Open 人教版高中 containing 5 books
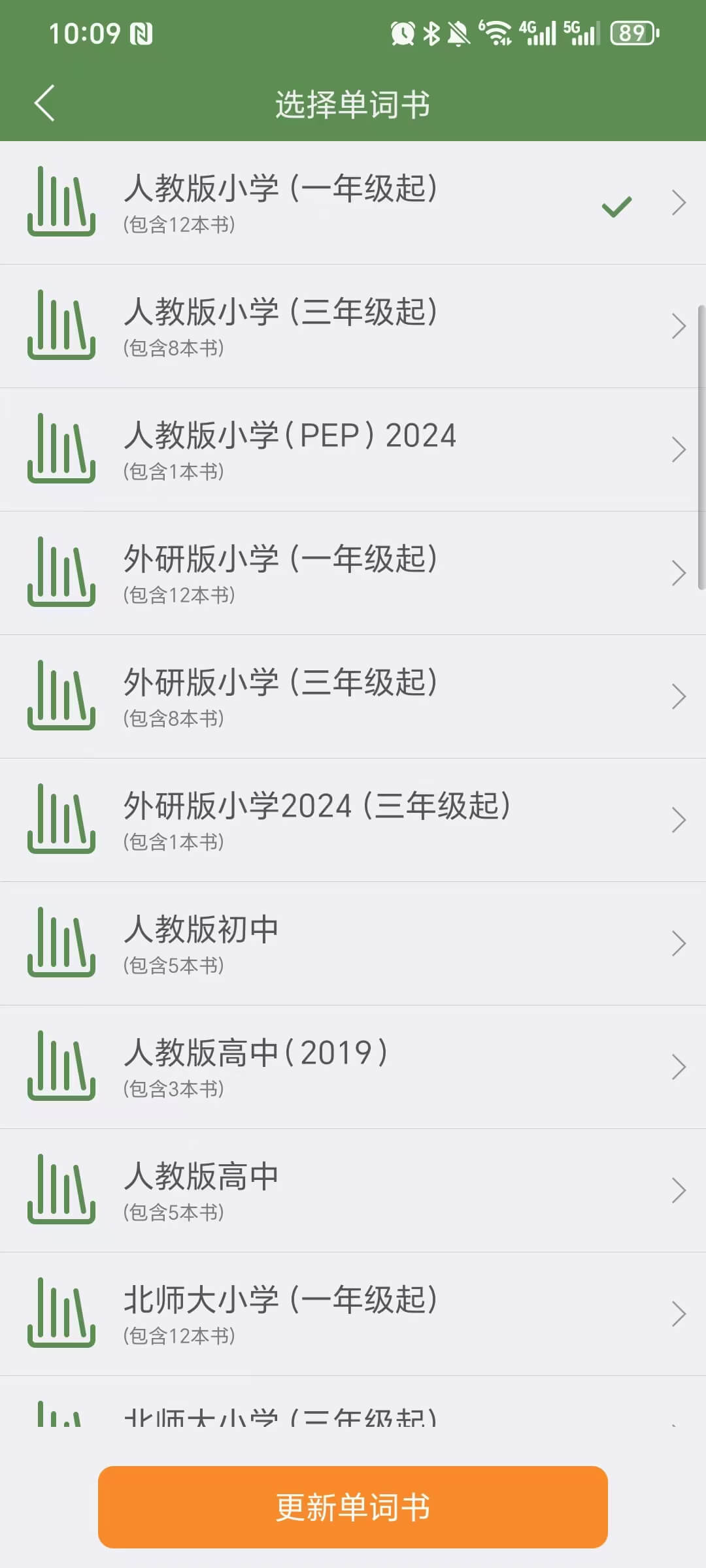Viewport: 706px width, 1568px height. point(353,1190)
